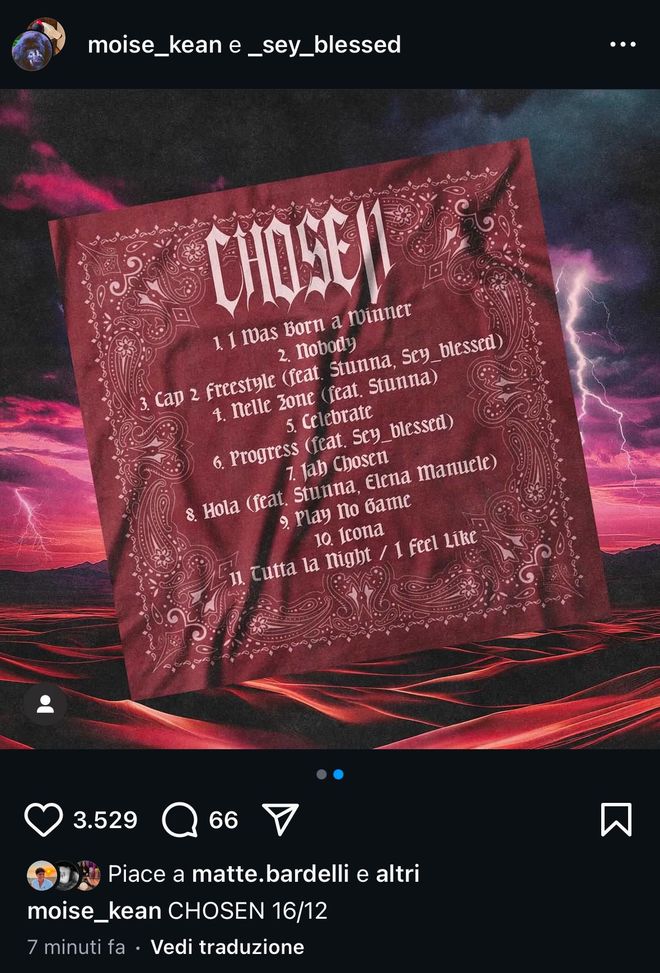Open matte.bardelli's profile from likes

pos(271,874)
